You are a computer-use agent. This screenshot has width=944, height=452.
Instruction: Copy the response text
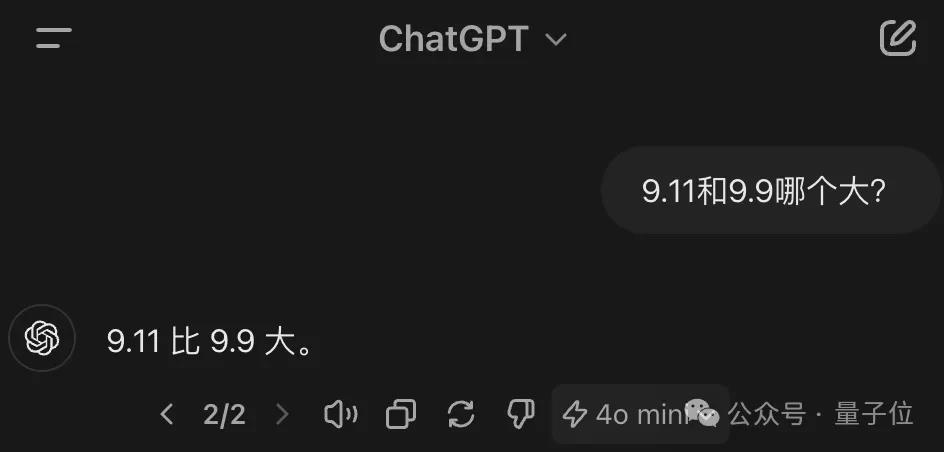(401, 414)
